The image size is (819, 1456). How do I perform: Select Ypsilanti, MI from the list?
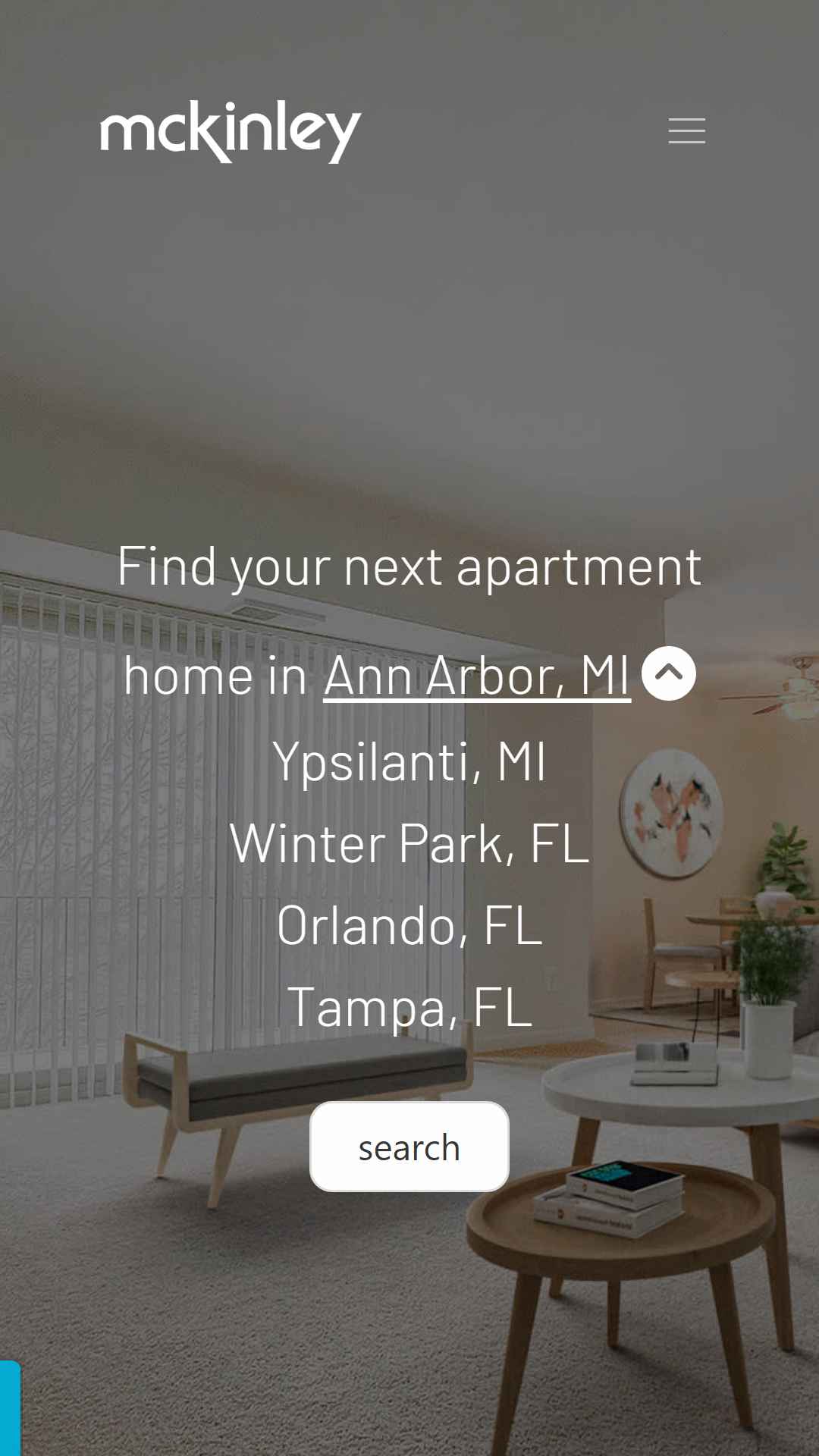[409, 761]
